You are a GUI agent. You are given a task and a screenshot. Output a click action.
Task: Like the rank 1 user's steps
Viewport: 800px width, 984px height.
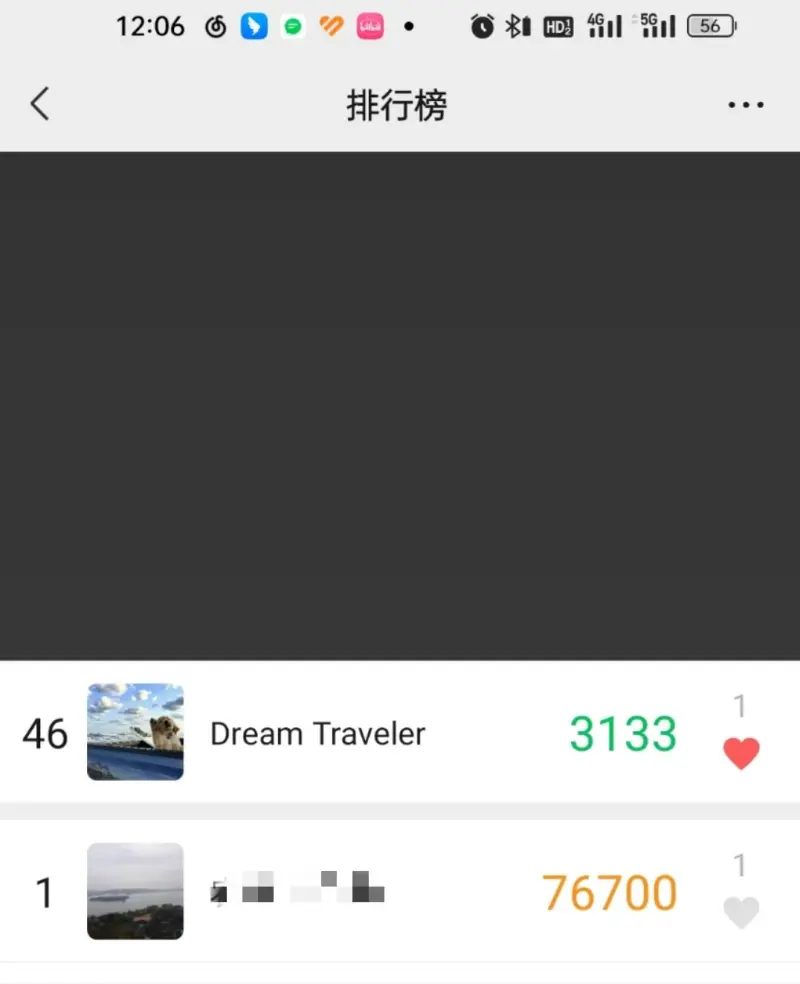741,912
